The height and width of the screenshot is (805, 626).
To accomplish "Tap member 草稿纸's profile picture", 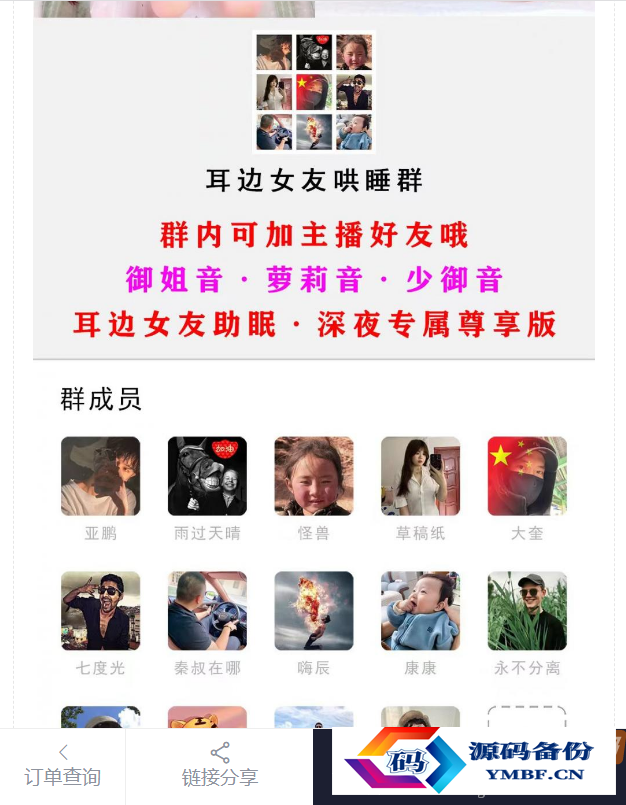I will pyautogui.click(x=420, y=476).
